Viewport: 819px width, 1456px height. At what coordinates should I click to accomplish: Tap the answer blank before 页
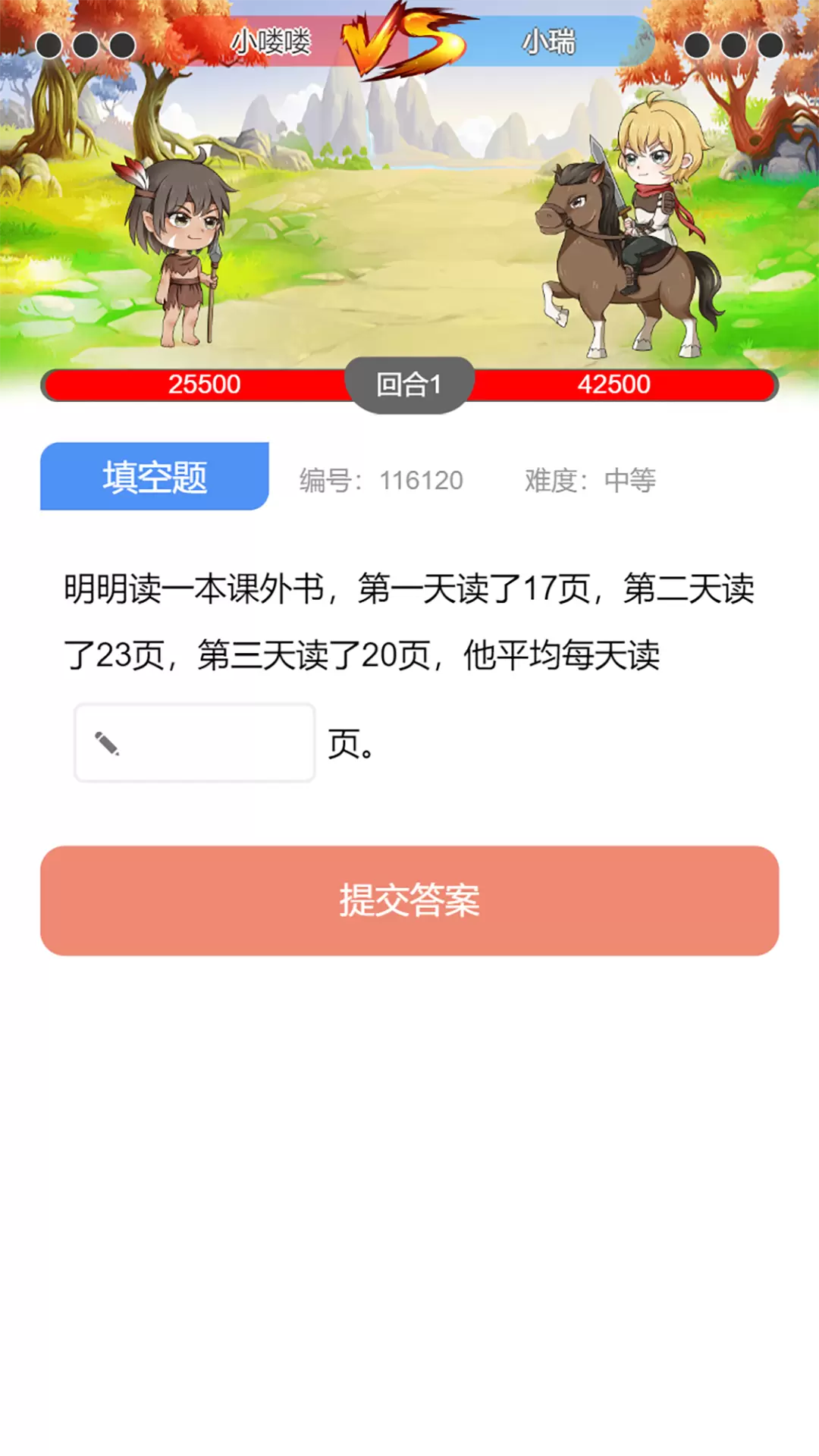(x=194, y=742)
